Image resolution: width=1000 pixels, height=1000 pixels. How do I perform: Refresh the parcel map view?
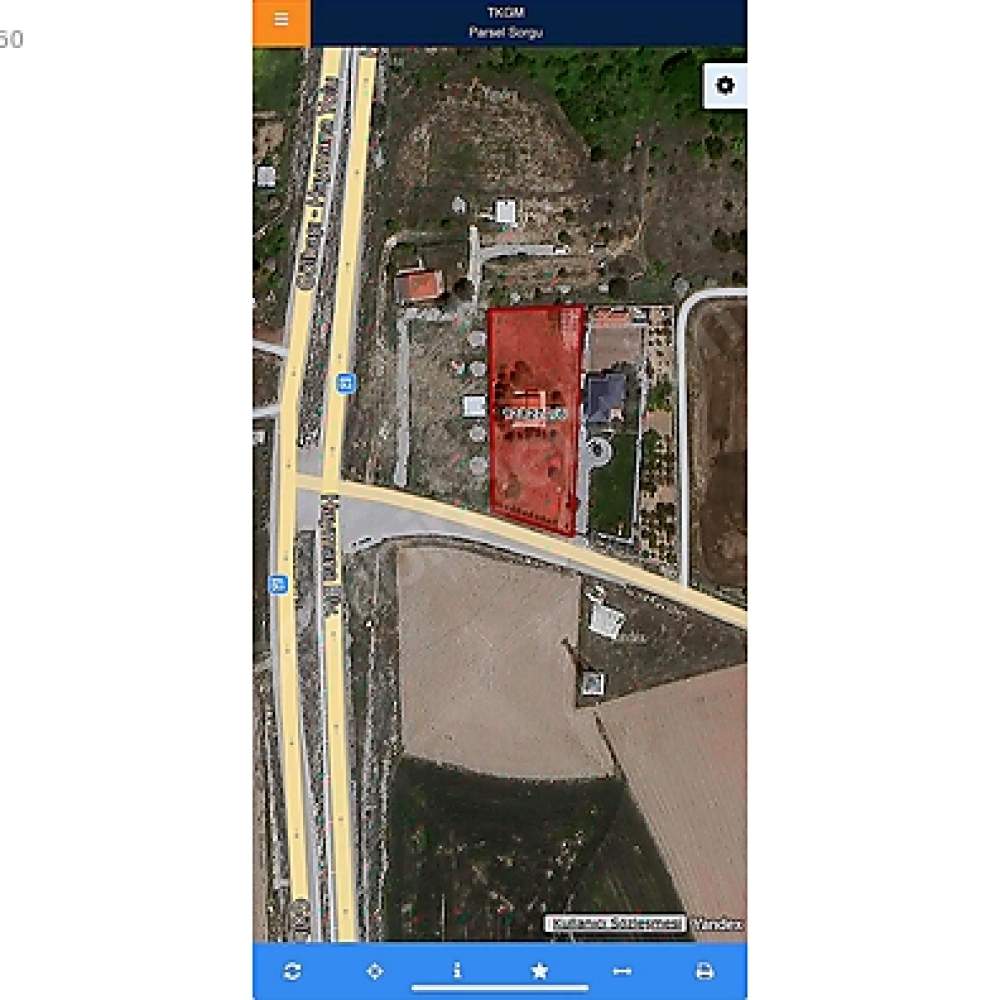[x=292, y=971]
